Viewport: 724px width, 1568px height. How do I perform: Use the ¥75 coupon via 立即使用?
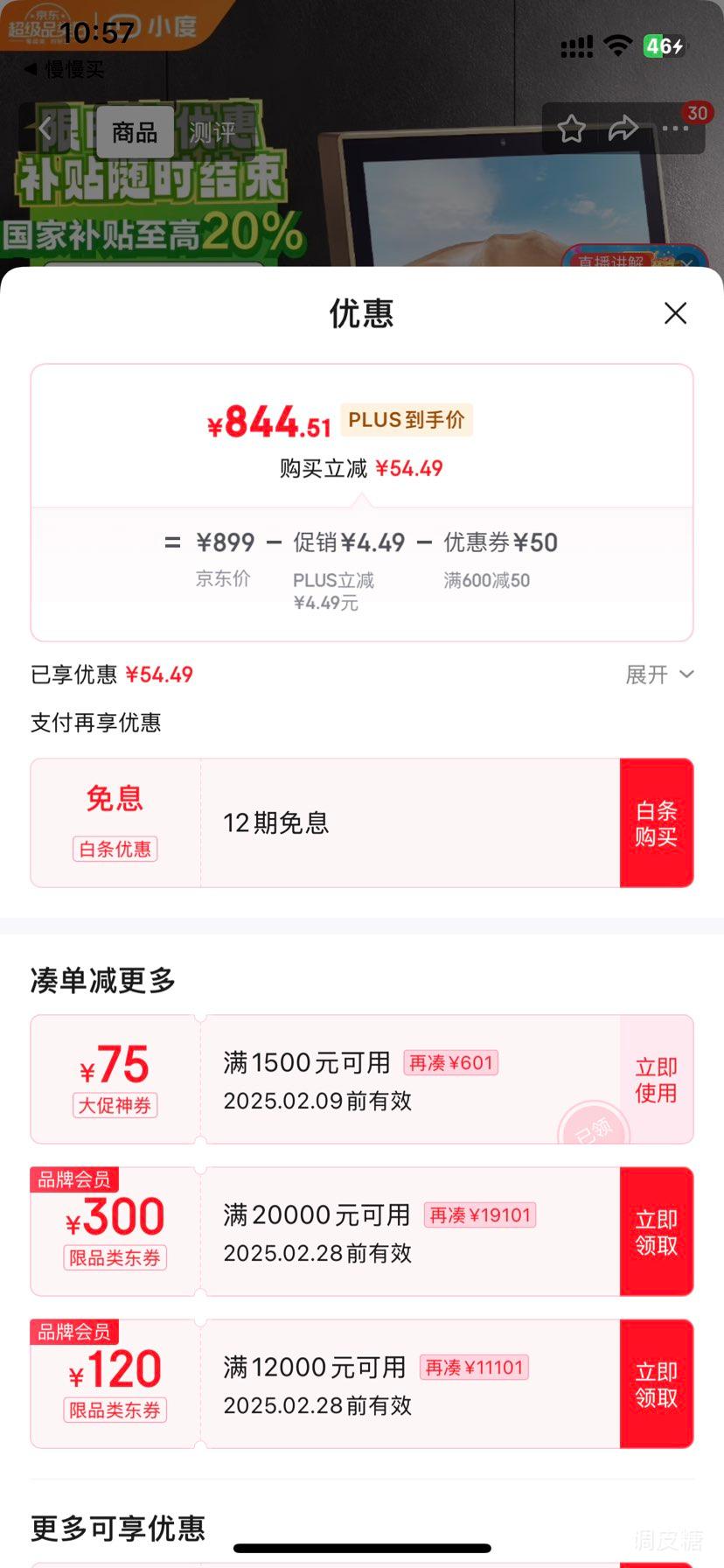(657, 1079)
